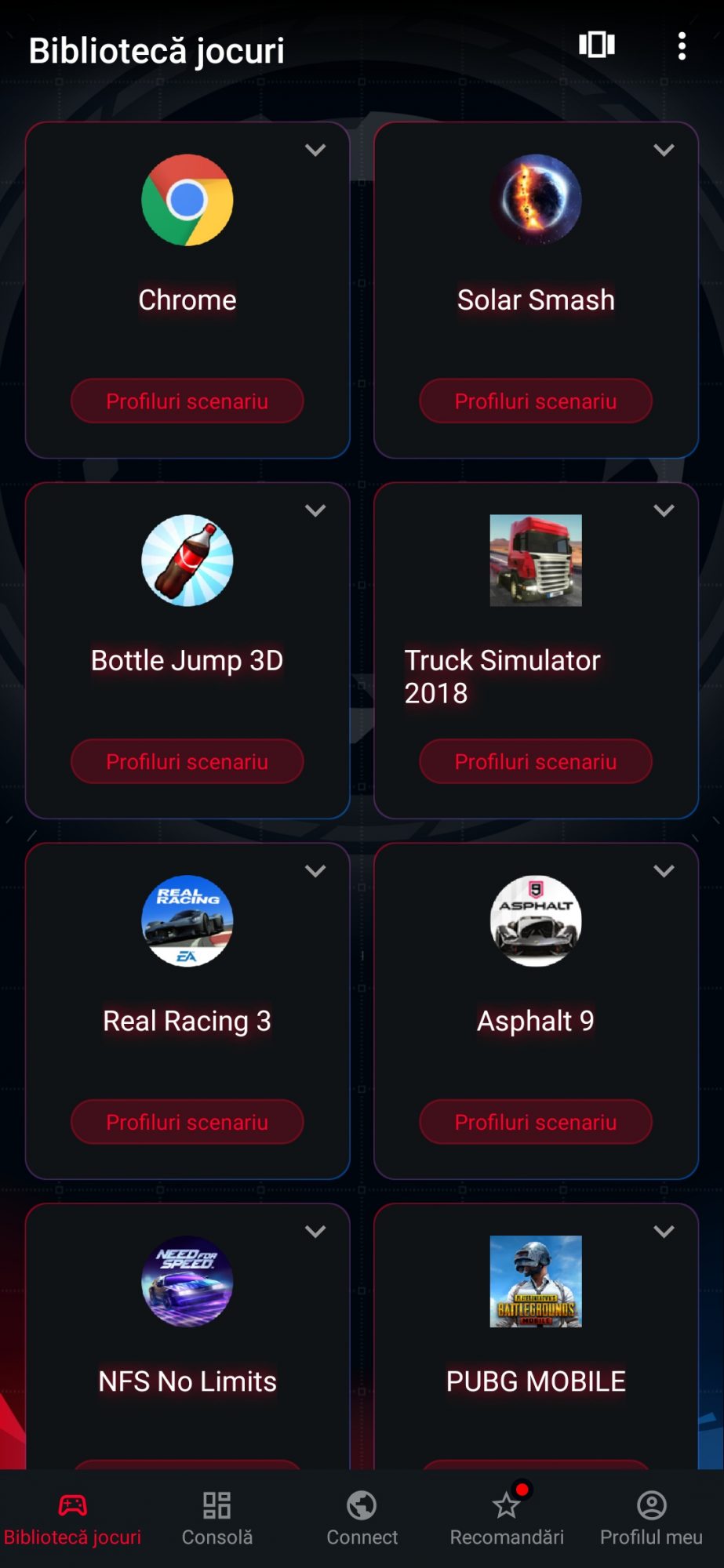Tap the layout switch icon in the header
The height and width of the screenshot is (1568, 724).
click(597, 45)
